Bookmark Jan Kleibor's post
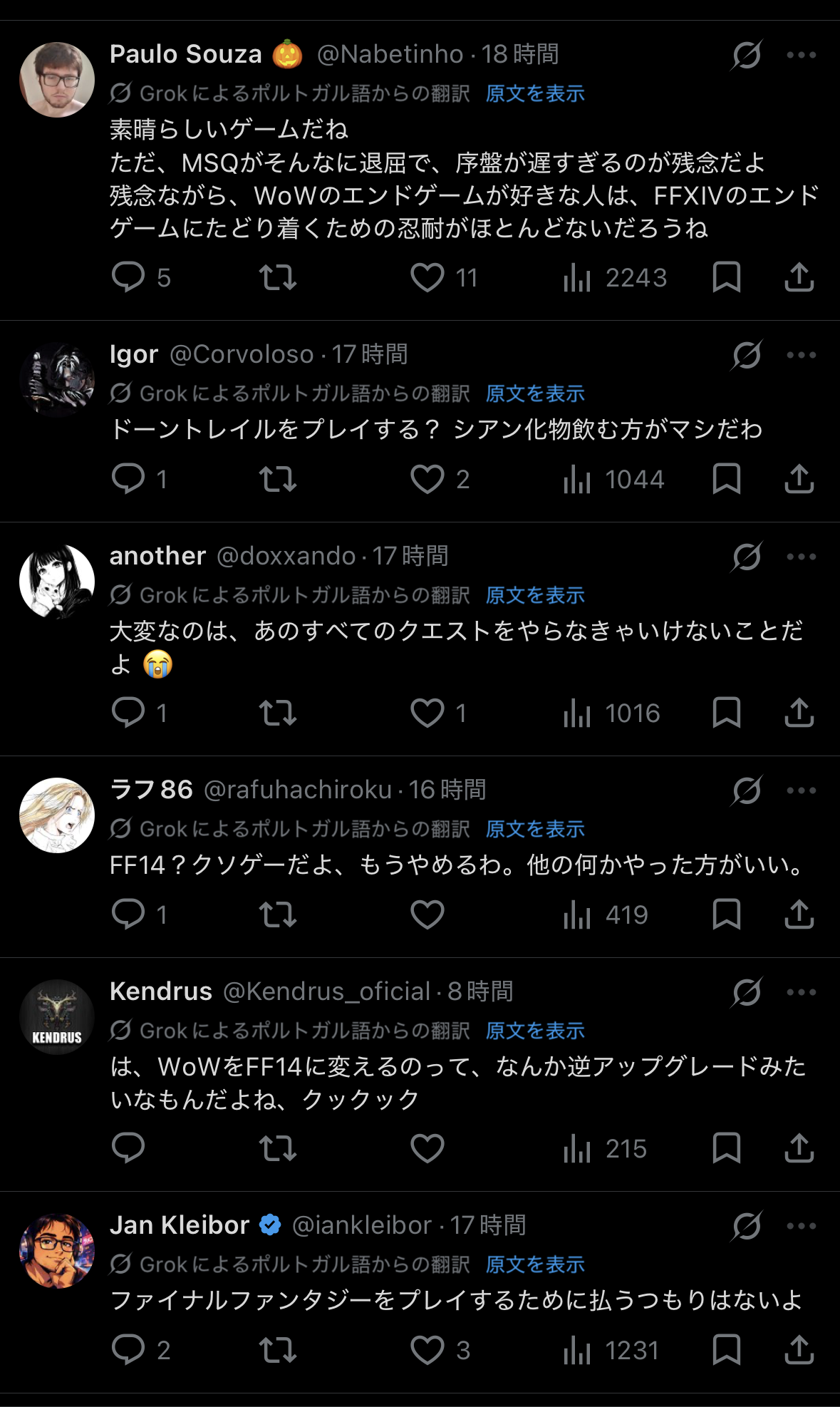840x1407 pixels. click(726, 1350)
